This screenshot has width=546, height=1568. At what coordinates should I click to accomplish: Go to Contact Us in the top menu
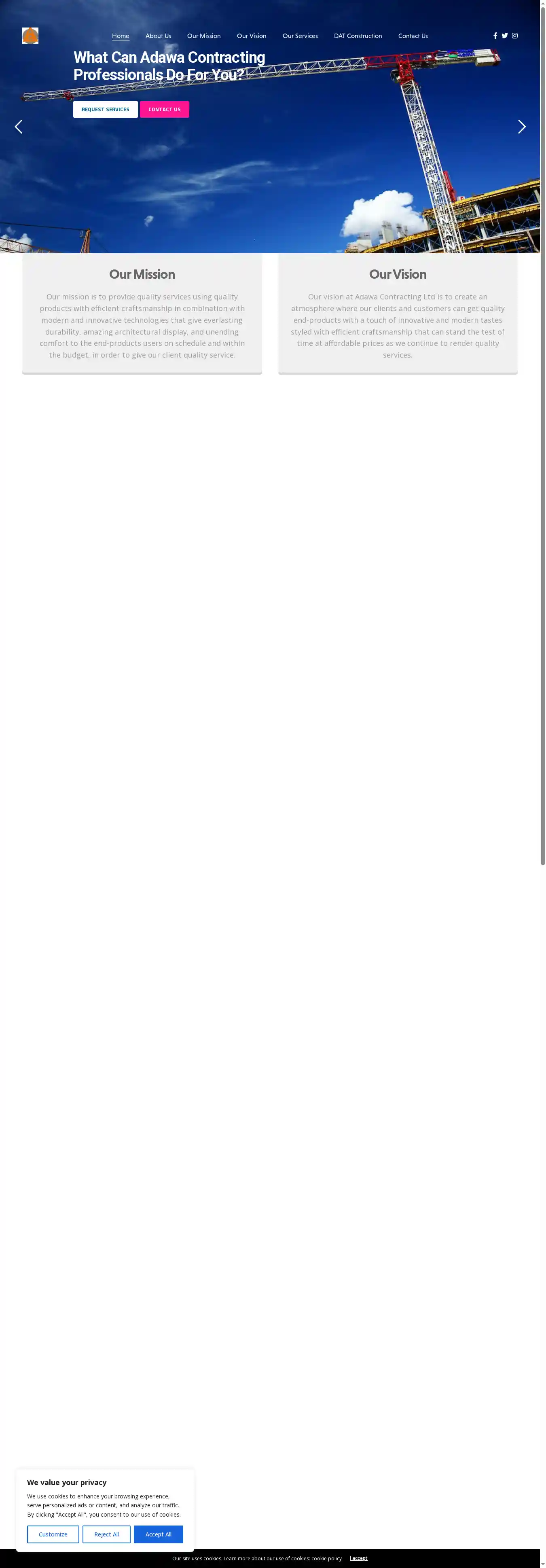[413, 36]
